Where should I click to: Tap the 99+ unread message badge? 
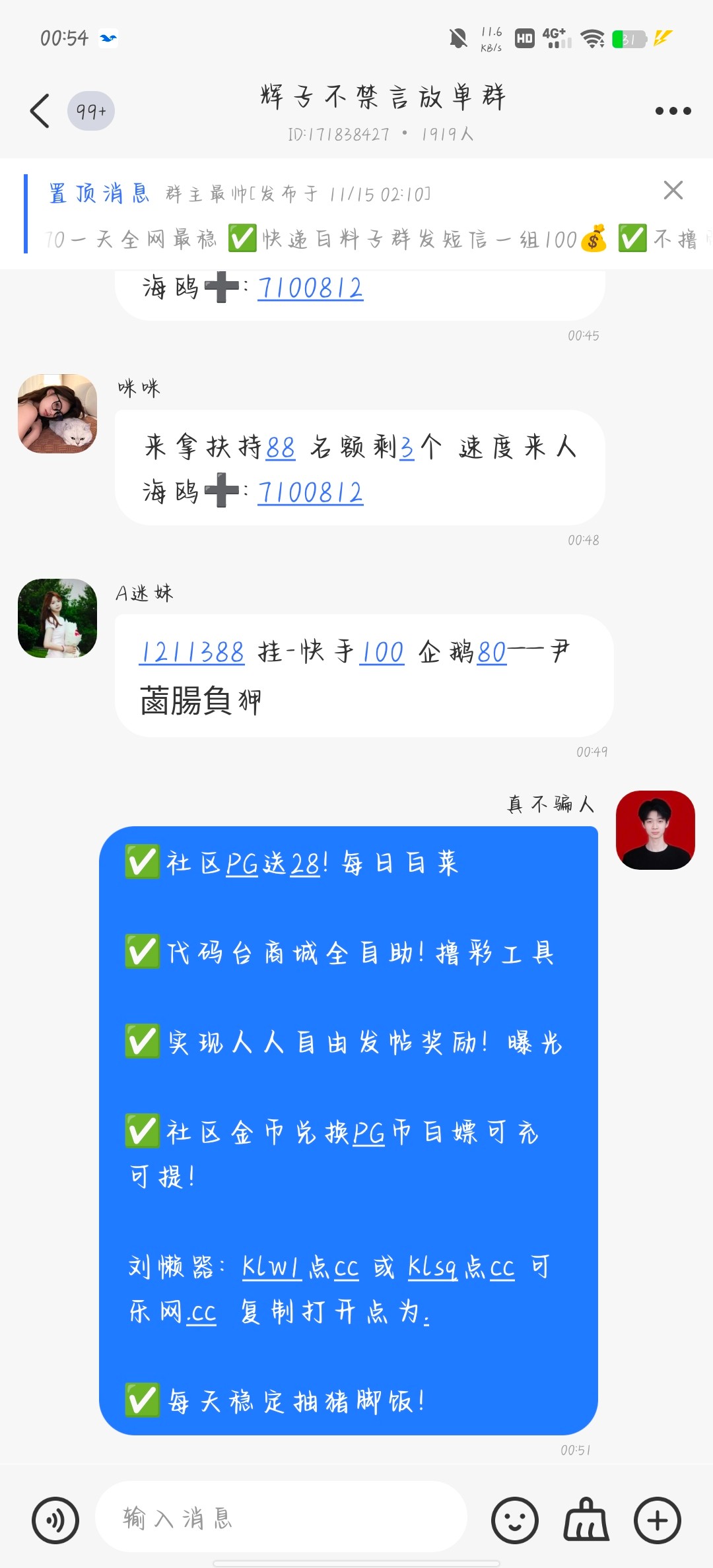(92, 111)
